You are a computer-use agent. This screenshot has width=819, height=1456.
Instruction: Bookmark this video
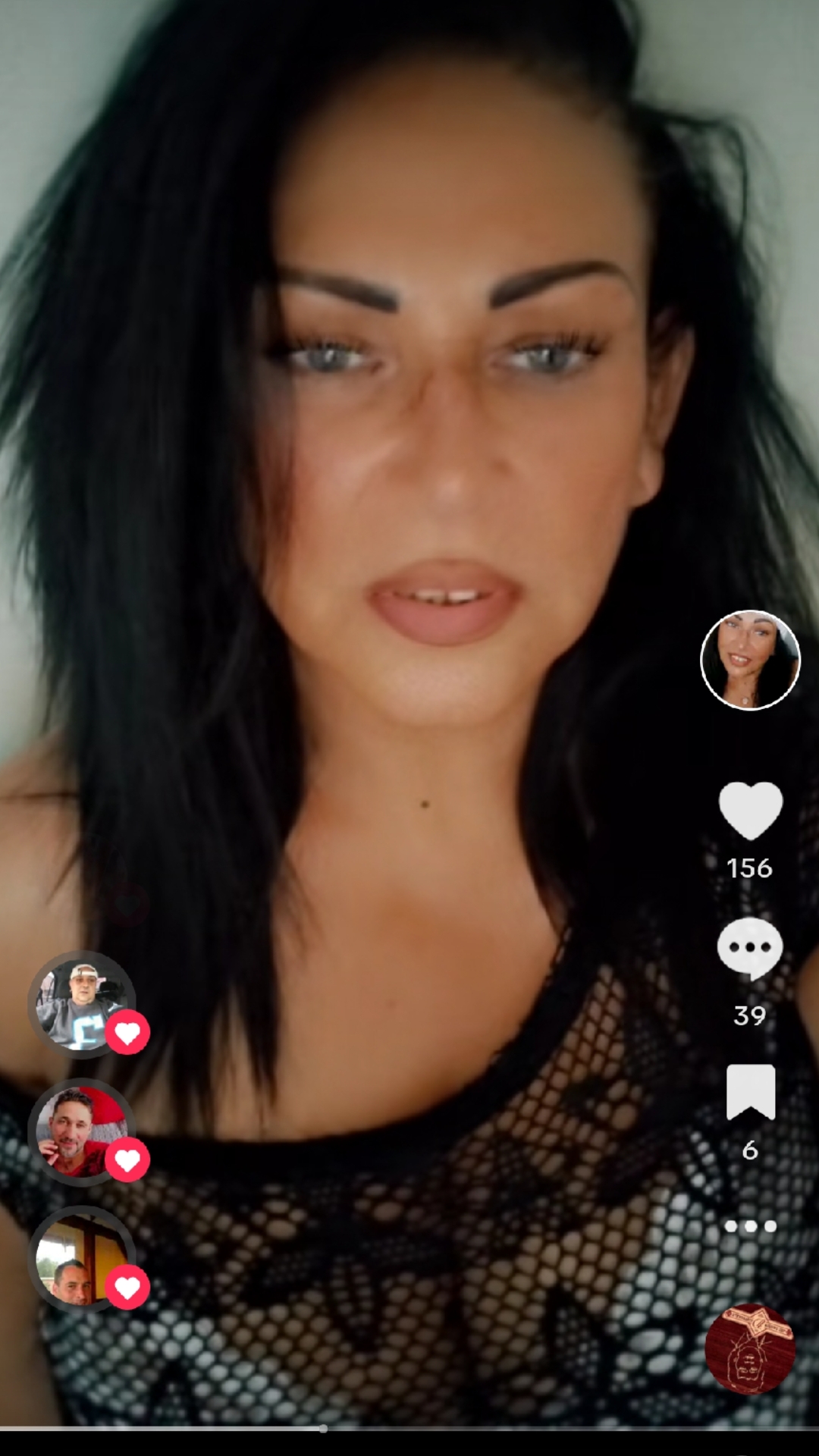click(x=750, y=1092)
